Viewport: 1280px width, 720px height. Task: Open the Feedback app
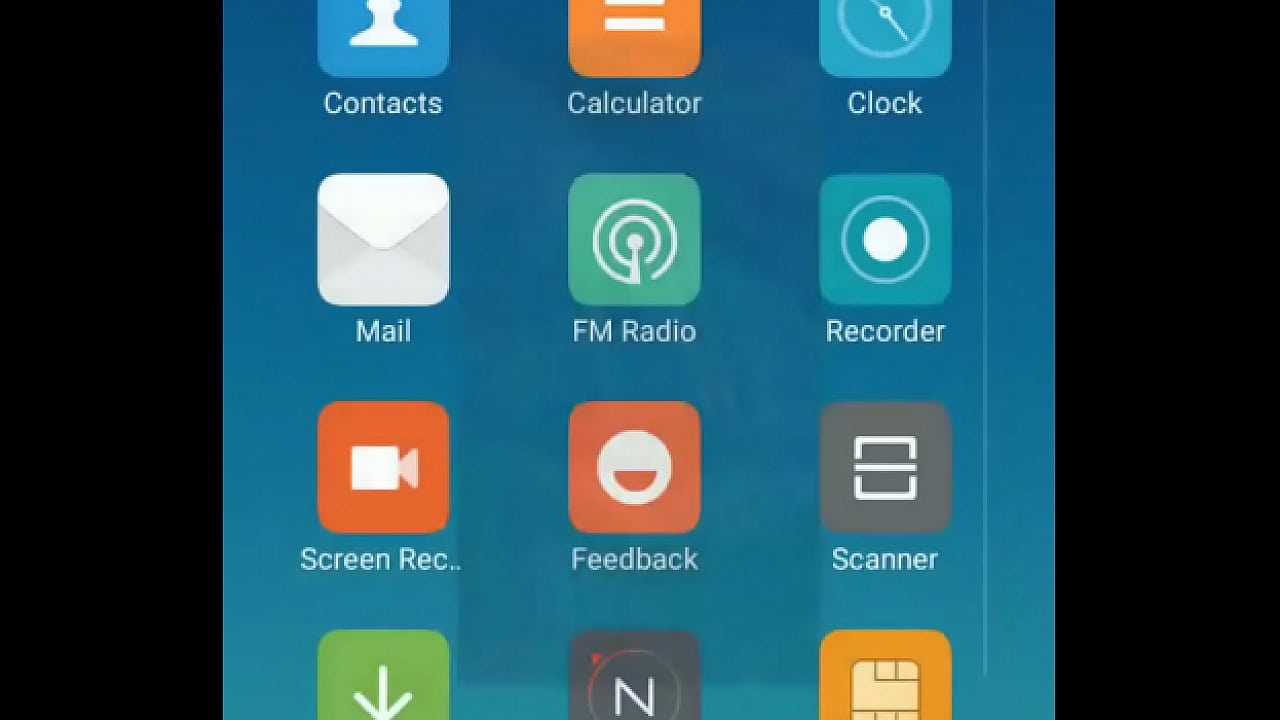click(634, 468)
